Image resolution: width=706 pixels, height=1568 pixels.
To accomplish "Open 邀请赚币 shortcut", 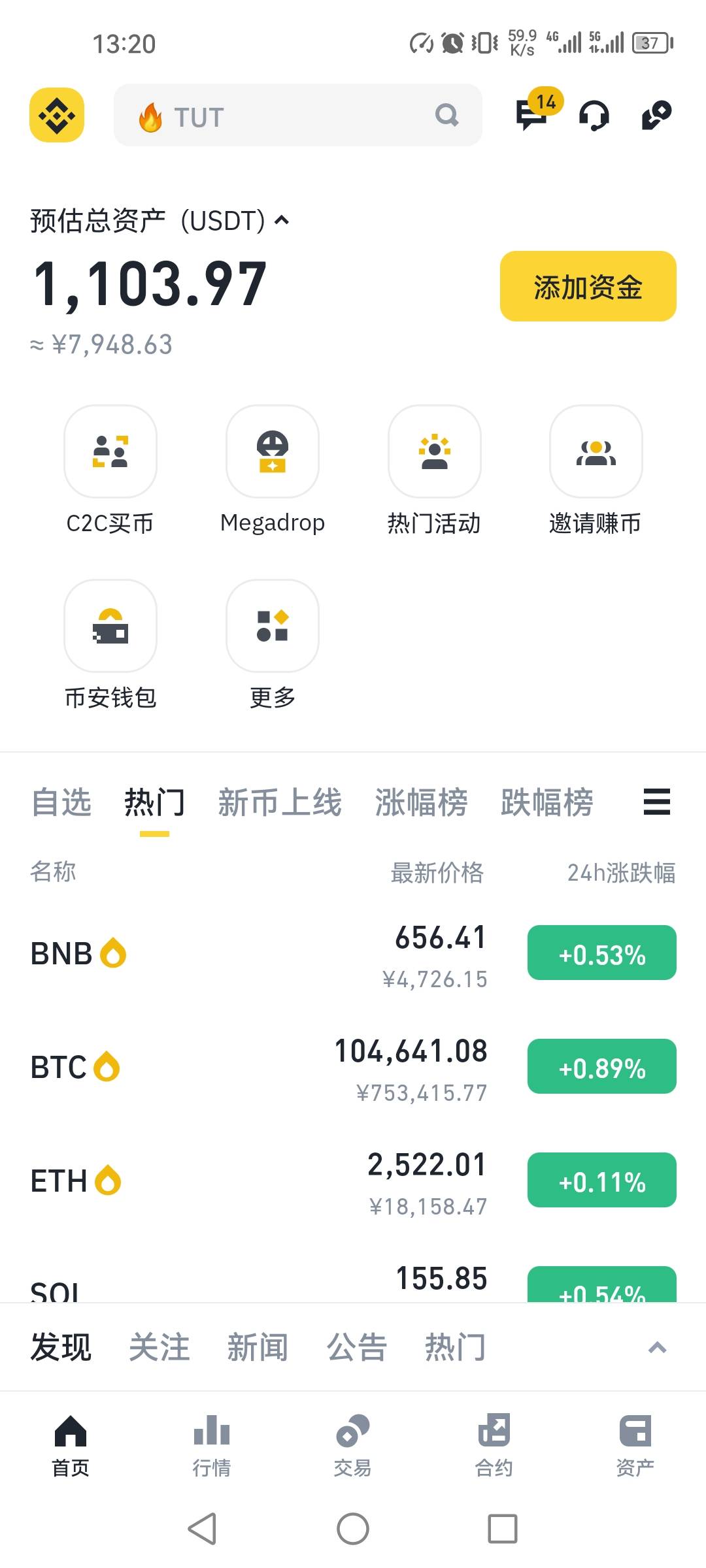I will (x=596, y=470).
